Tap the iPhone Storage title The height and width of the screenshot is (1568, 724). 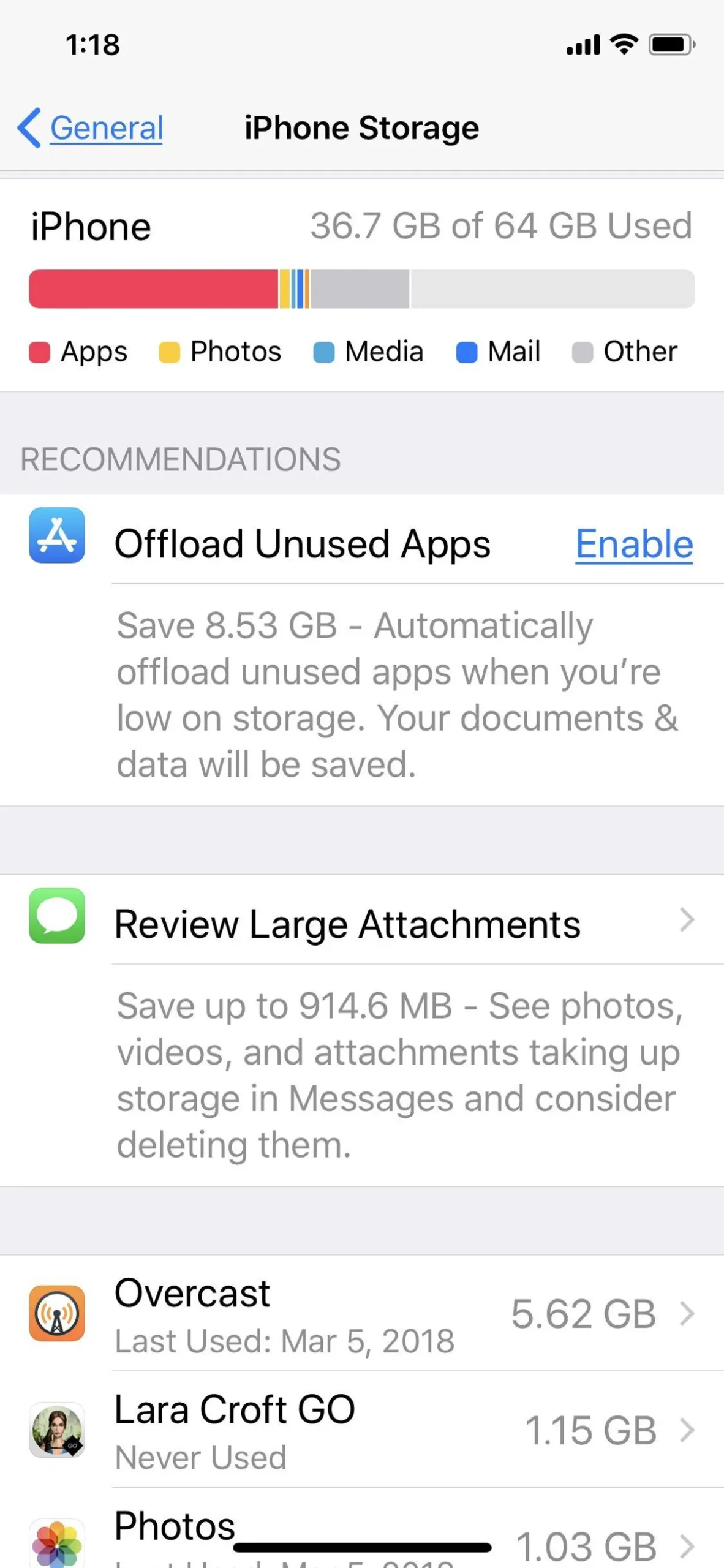coord(361,127)
